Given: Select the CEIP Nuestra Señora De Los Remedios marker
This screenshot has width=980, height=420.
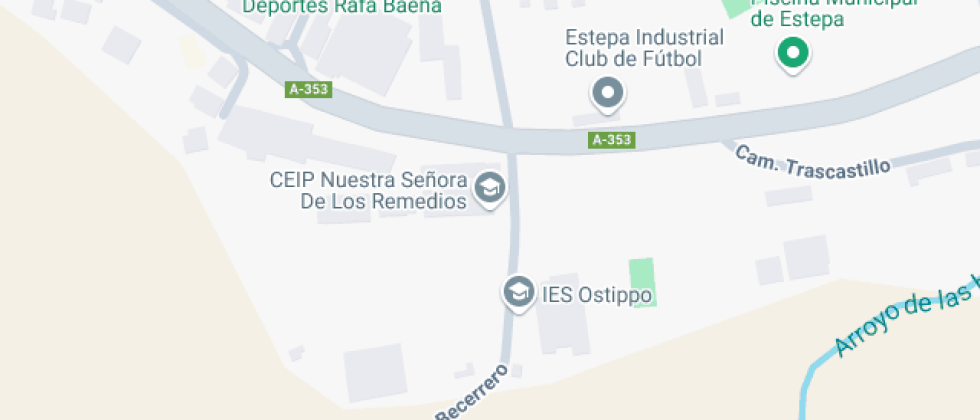Looking at the screenshot, I should pyautogui.click(x=489, y=187).
